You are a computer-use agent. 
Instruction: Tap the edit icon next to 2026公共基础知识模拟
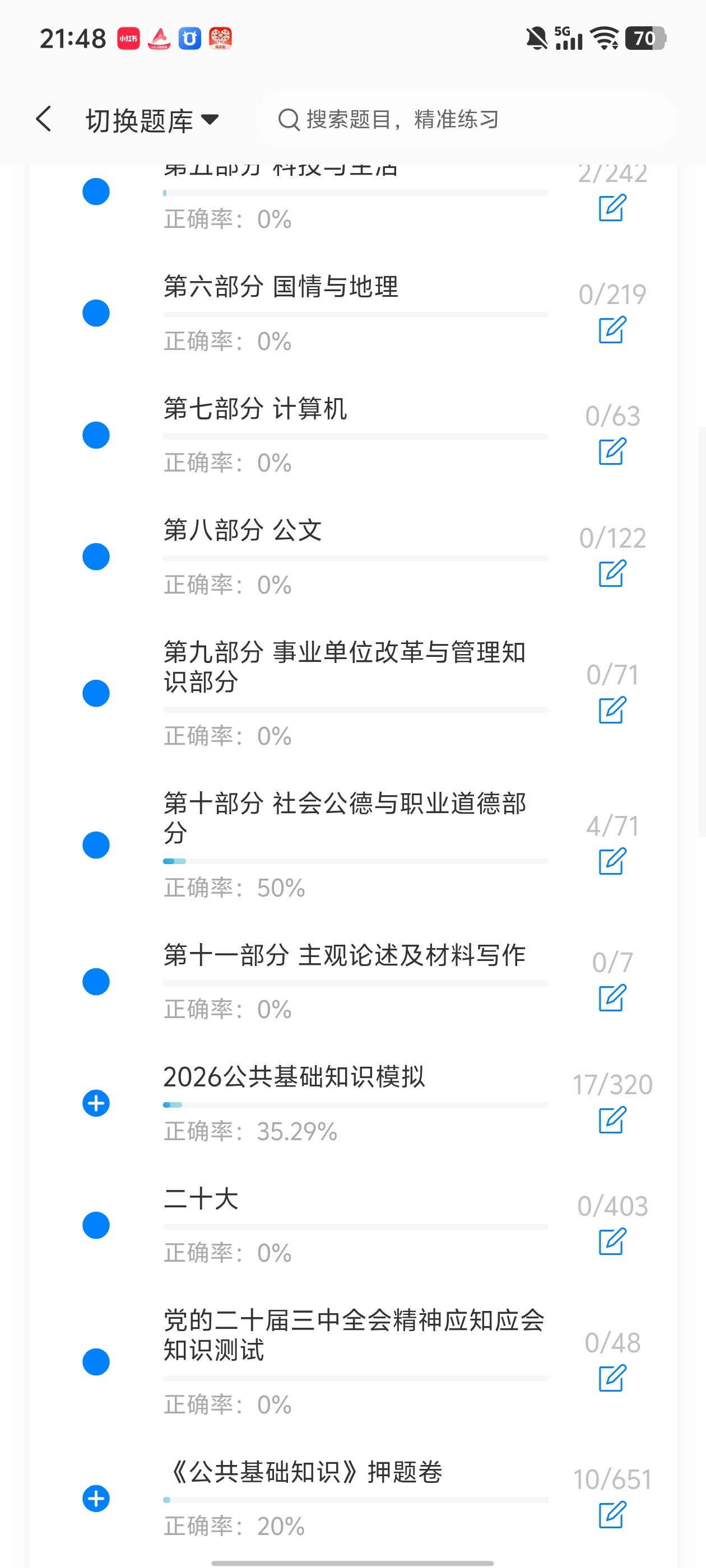tap(612, 1119)
